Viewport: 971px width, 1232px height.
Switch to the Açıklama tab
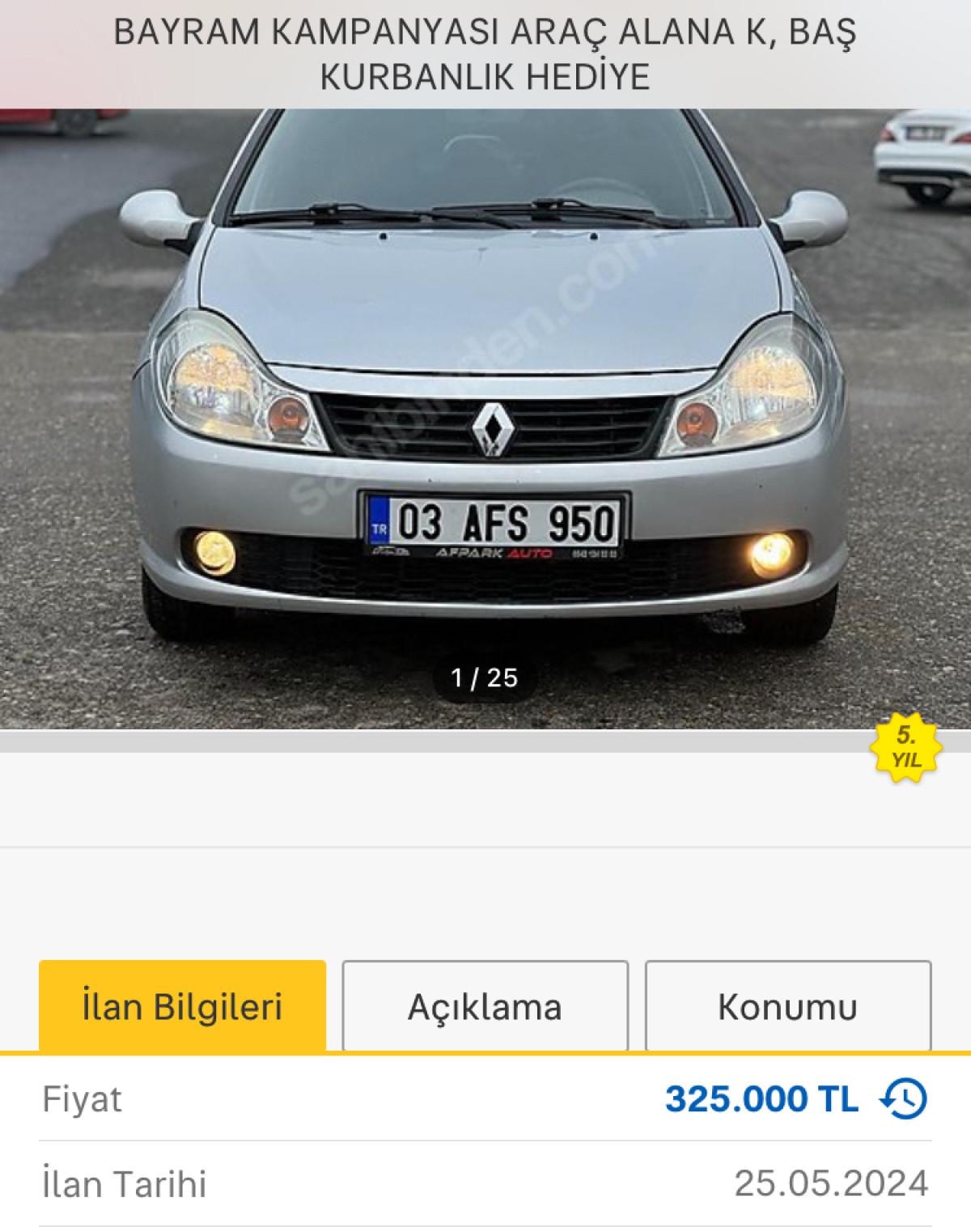(485, 1006)
